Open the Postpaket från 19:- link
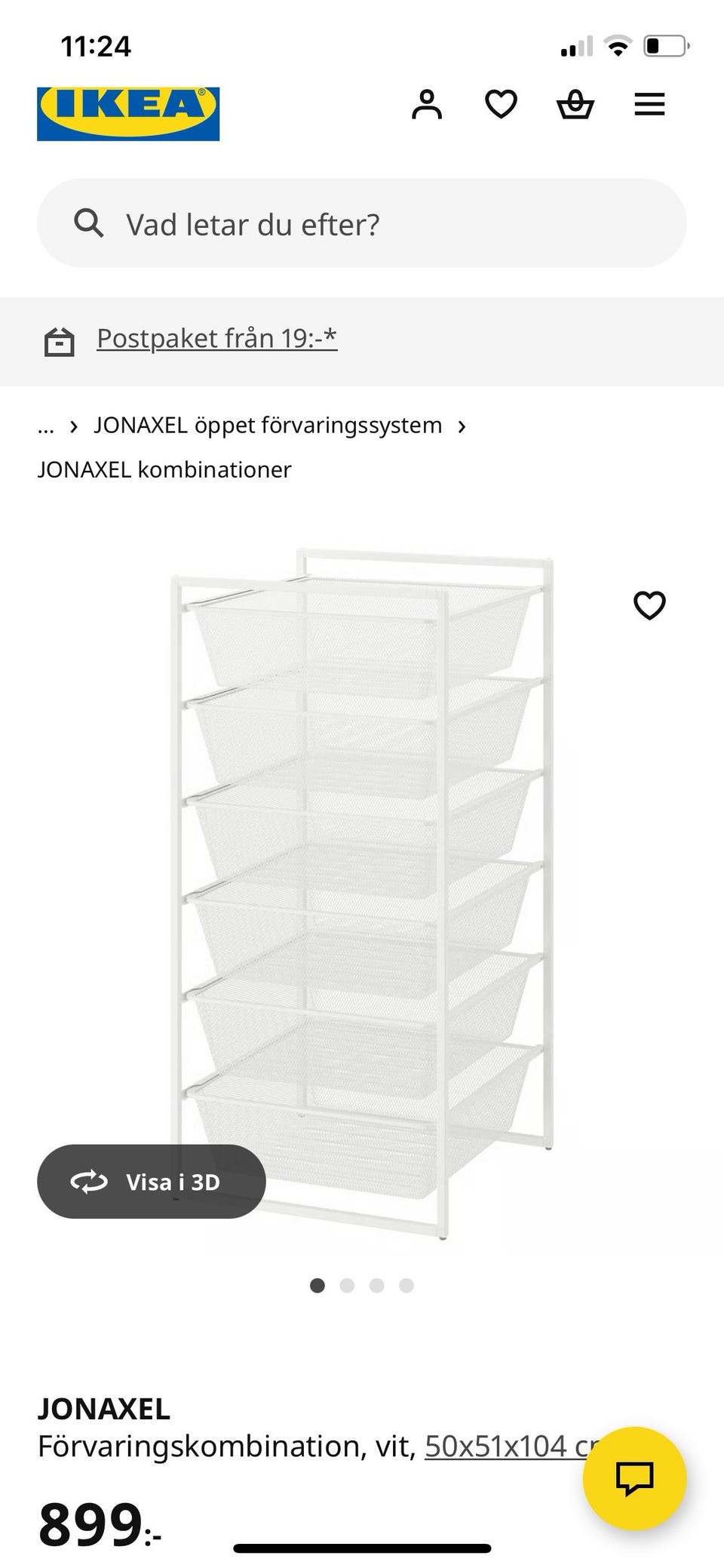Viewport: 724px width, 1568px height. coord(216,338)
